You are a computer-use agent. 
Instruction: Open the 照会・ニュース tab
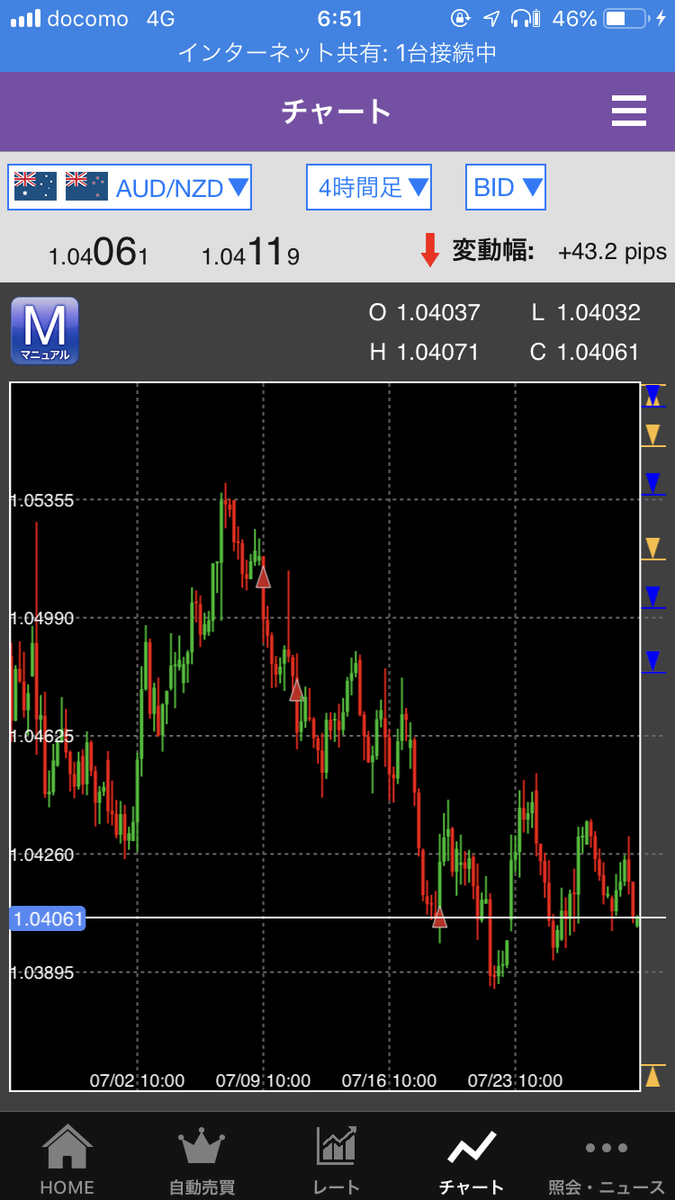coord(606,1160)
